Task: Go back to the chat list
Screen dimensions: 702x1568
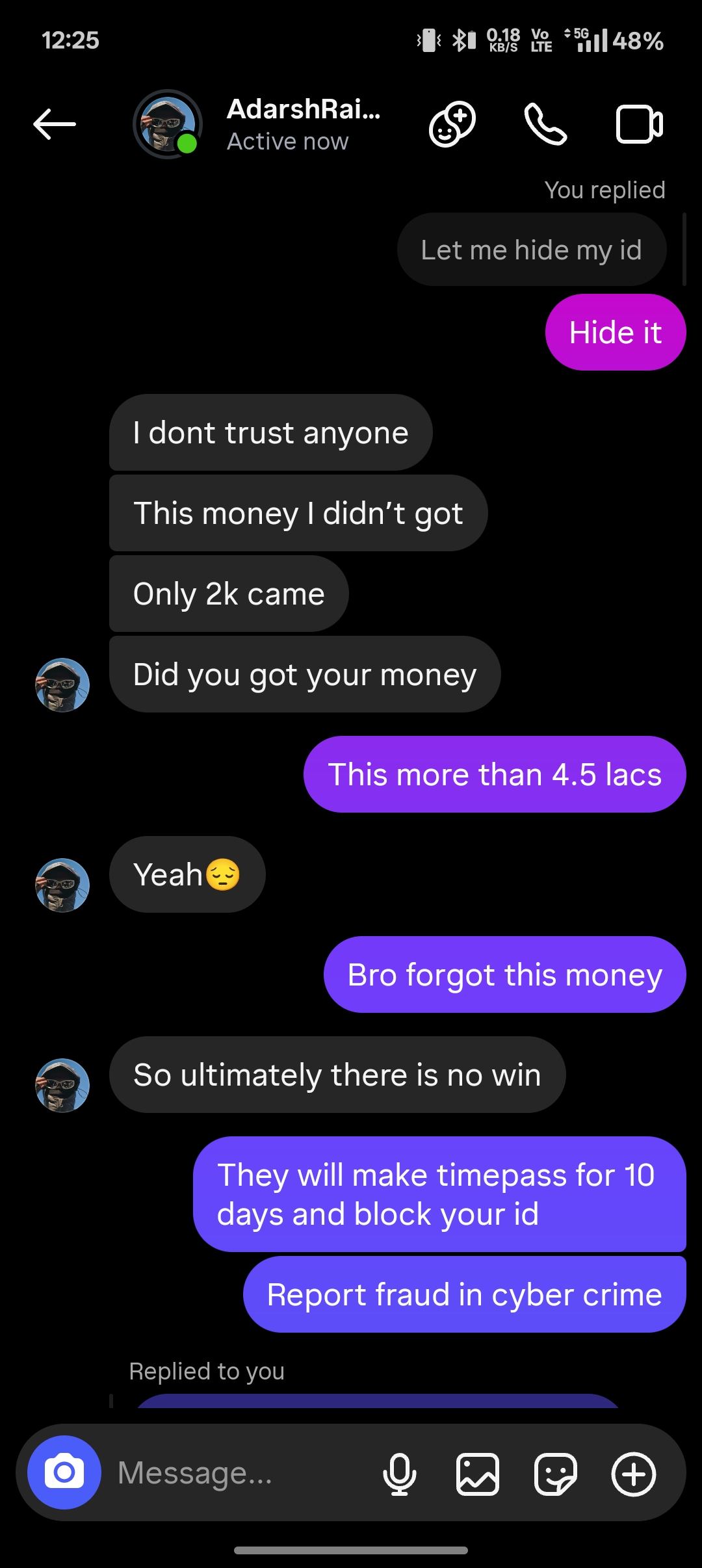Action: coord(55,124)
